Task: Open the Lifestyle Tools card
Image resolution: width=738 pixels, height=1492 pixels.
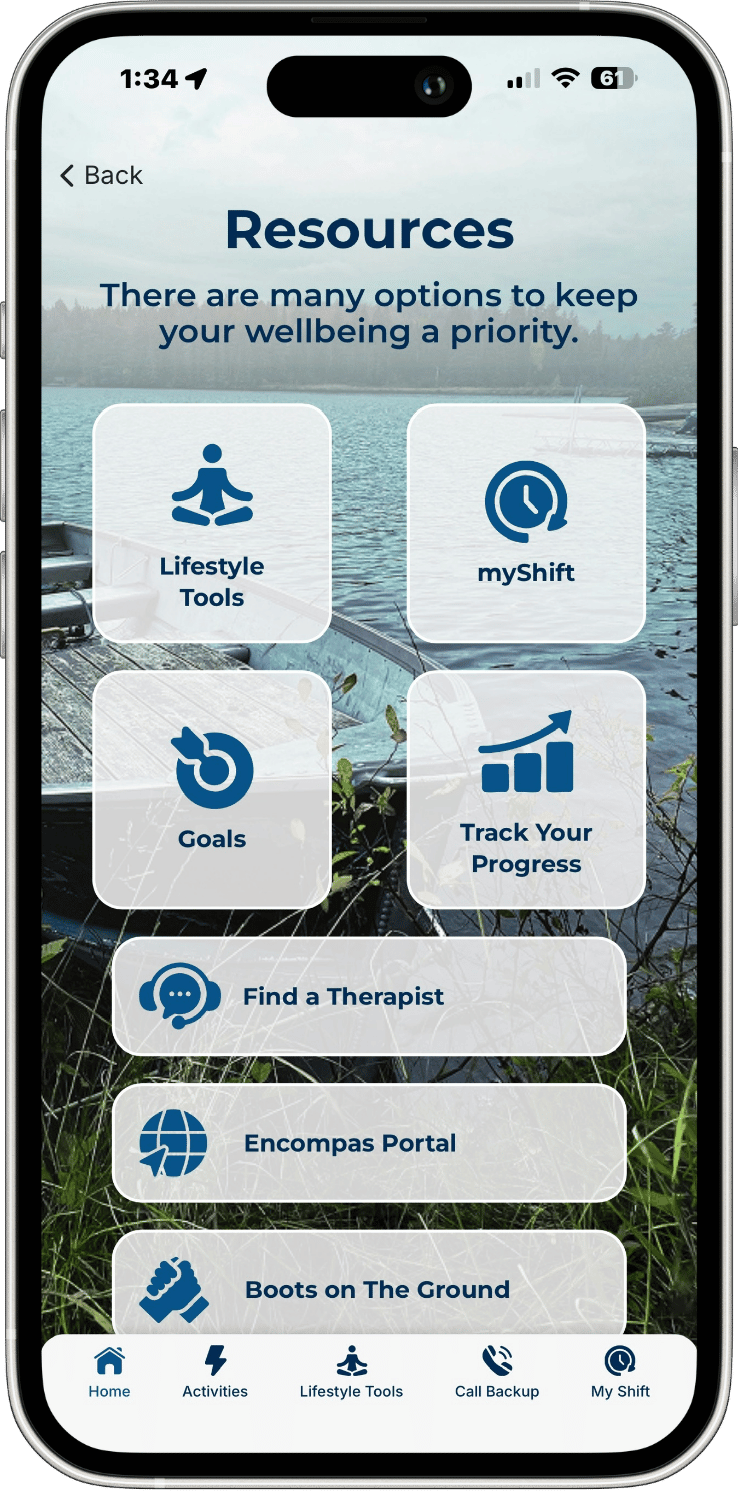Action: pyautogui.click(x=212, y=523)
